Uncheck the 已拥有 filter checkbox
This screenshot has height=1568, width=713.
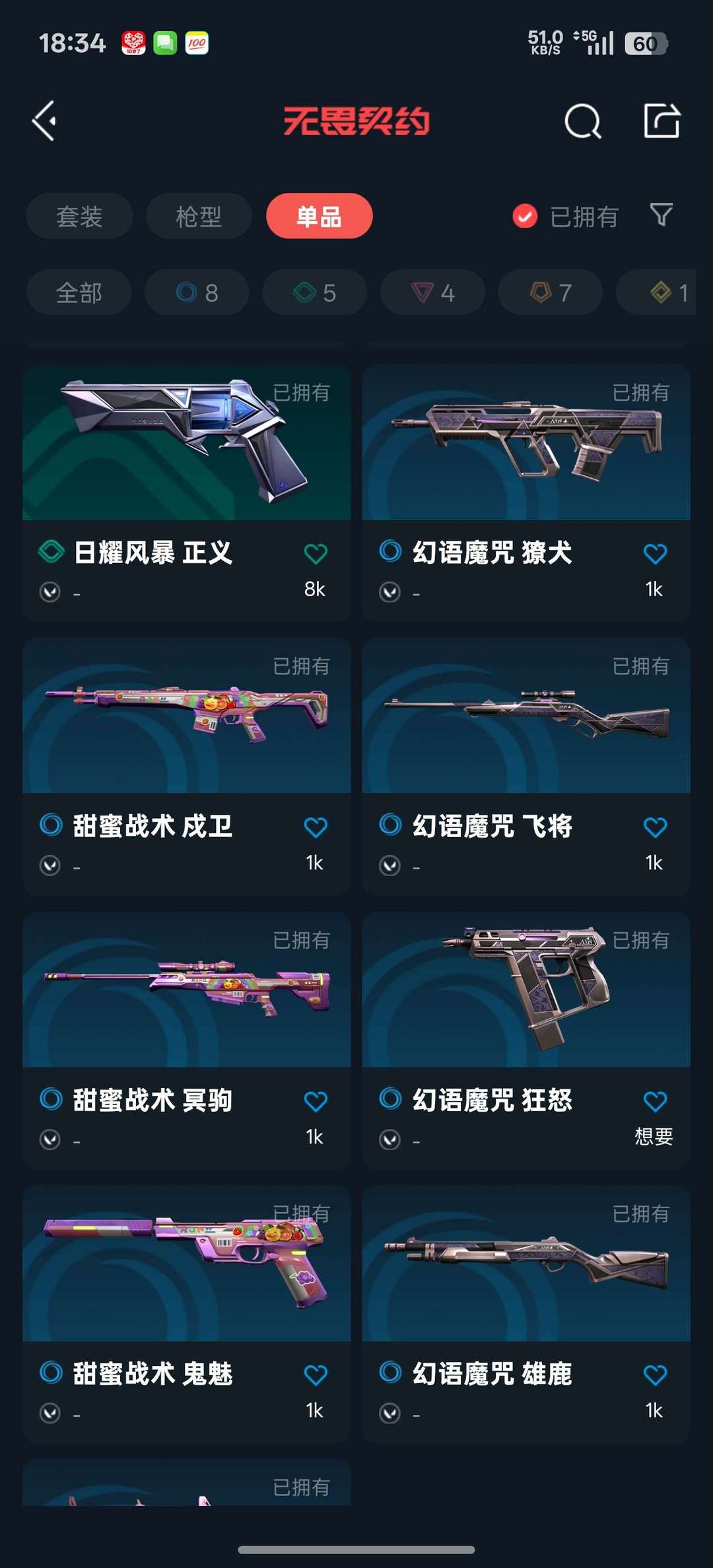pyautogui.click(x=525, y=217)
